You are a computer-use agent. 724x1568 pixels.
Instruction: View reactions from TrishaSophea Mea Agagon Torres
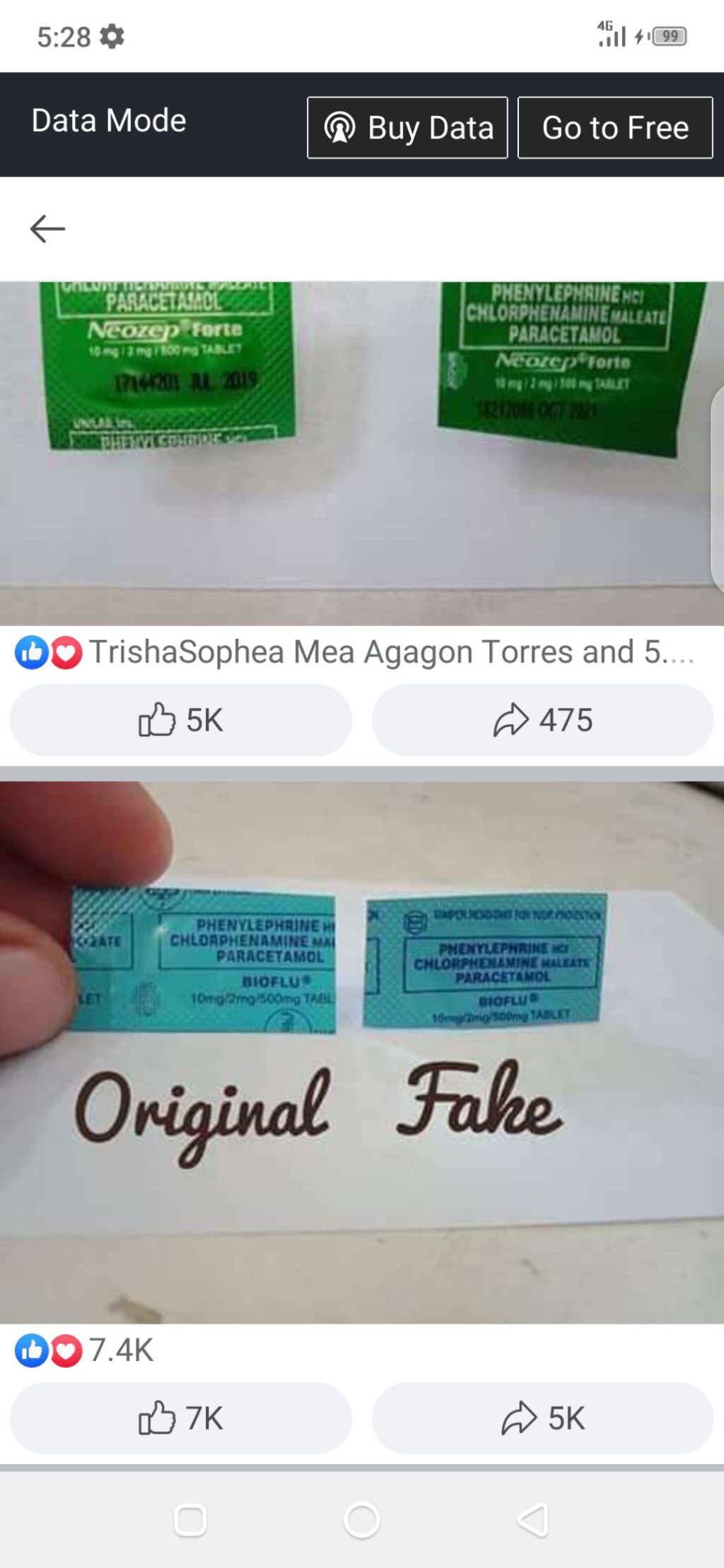click(389, 652)
